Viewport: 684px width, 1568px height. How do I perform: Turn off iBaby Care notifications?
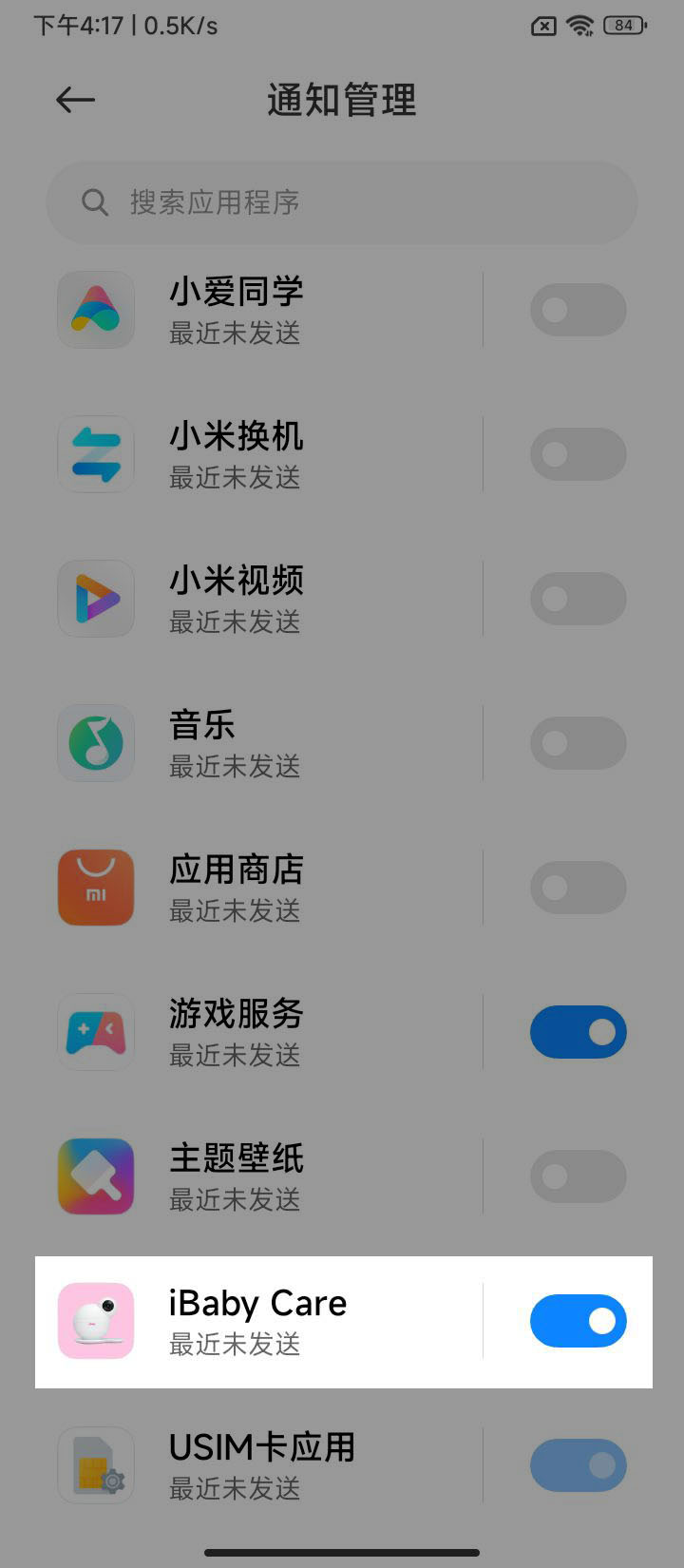(x=578, y=1321)
